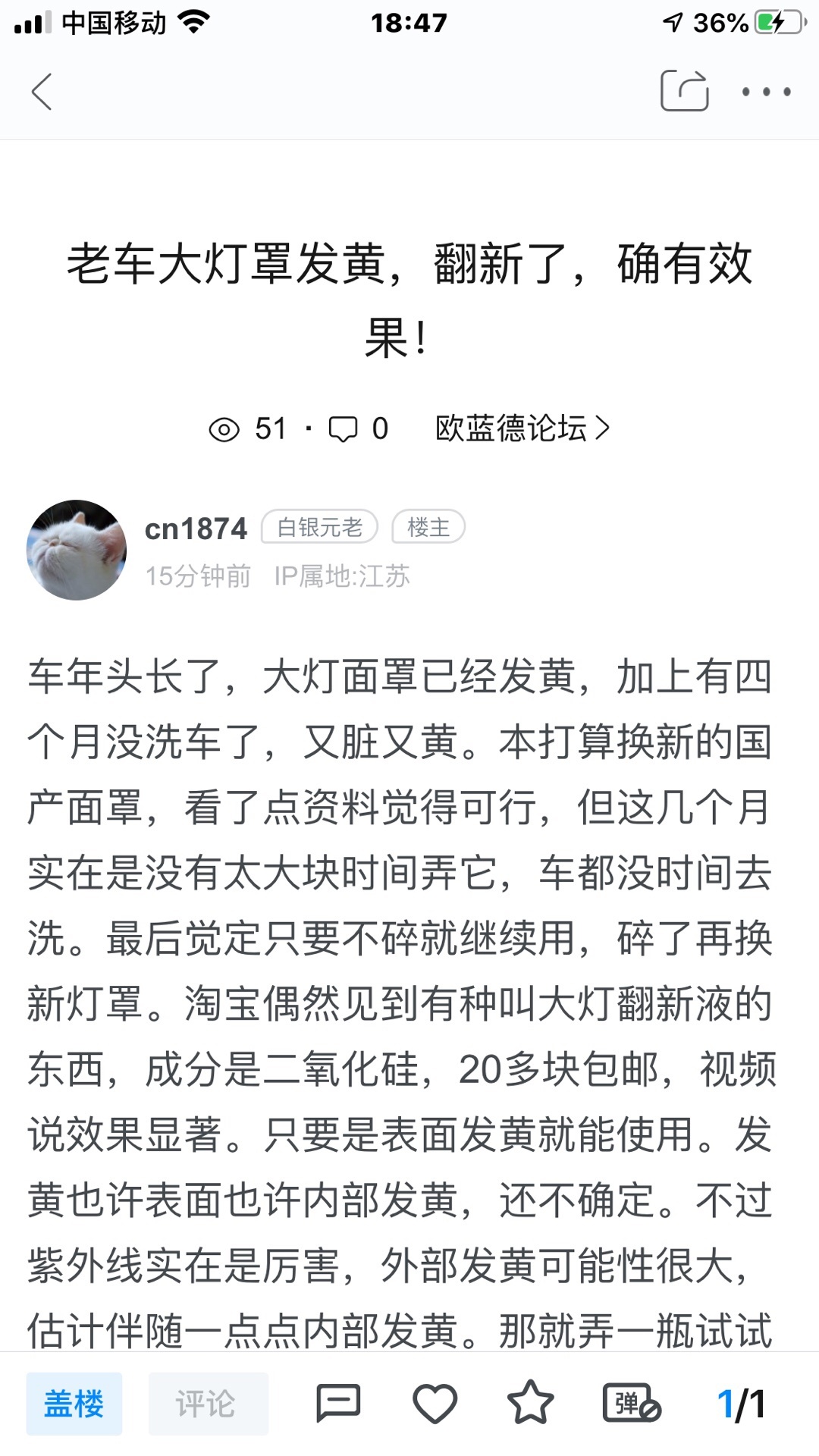Screen dimensions: 819x1456
Task: Favorite this post with the star
Action: [x=530, y=1402]
